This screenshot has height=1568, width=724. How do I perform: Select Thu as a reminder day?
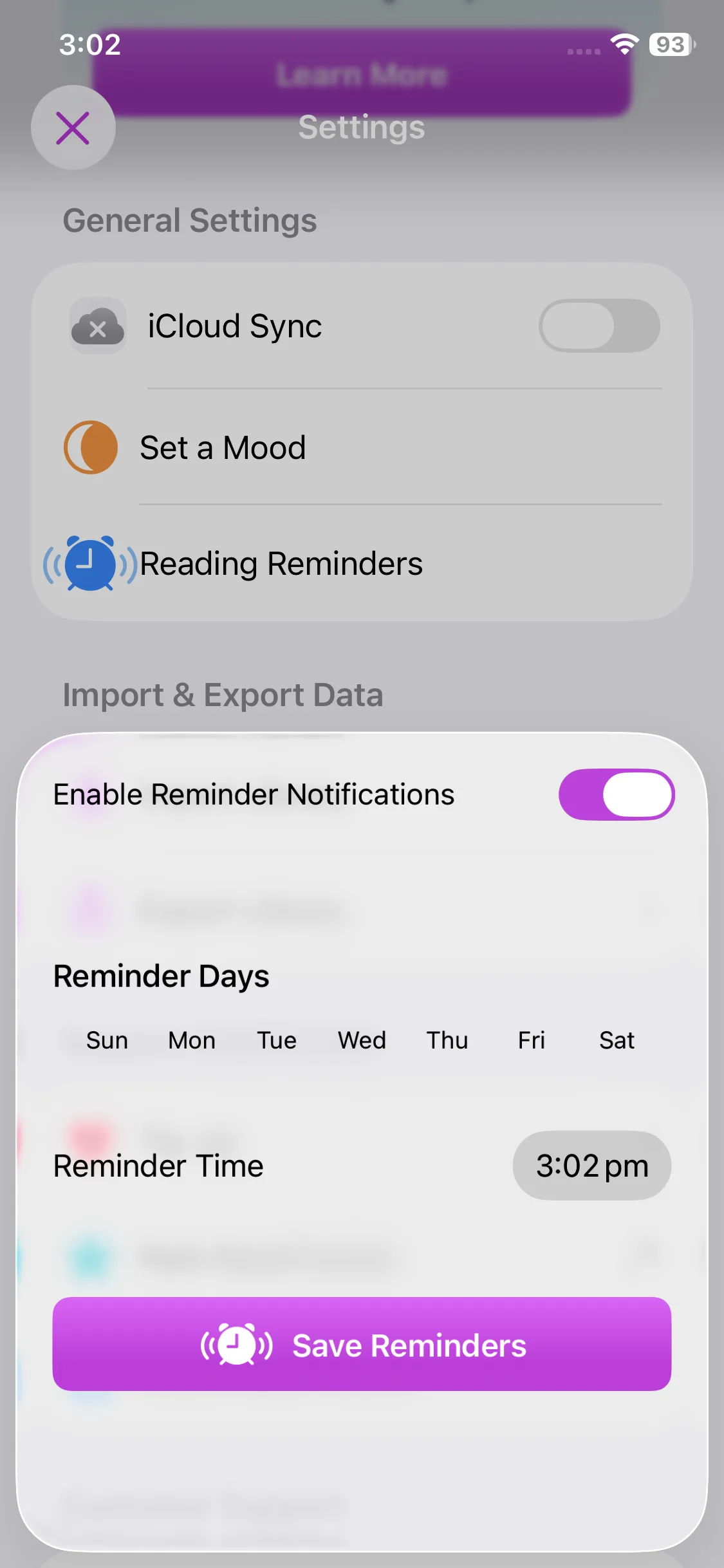pos(447,1040)
